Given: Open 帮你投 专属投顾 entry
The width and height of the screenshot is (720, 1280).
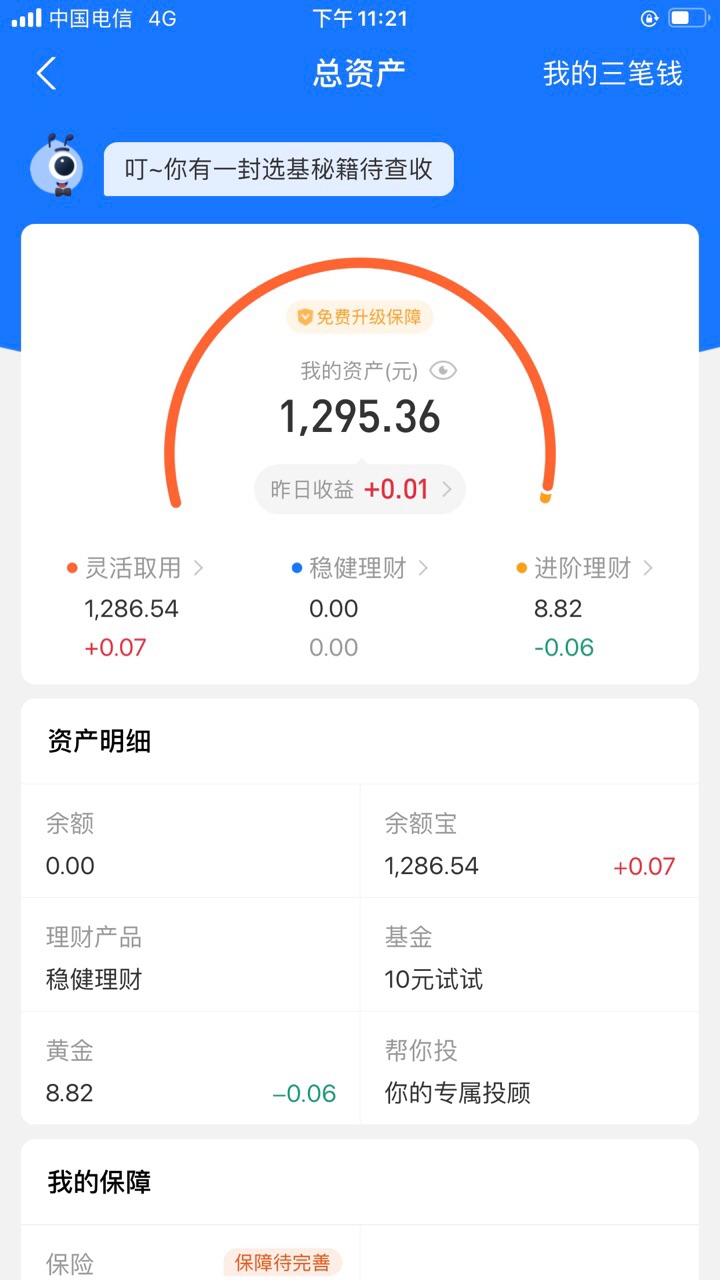Looking at the screenshot, I should [530, 1069].
